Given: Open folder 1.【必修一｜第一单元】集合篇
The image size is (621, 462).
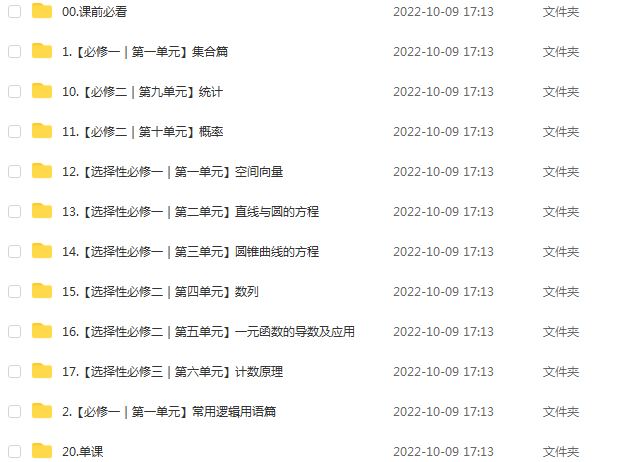Looking at the screenshot, I should [x=151, y=51].
